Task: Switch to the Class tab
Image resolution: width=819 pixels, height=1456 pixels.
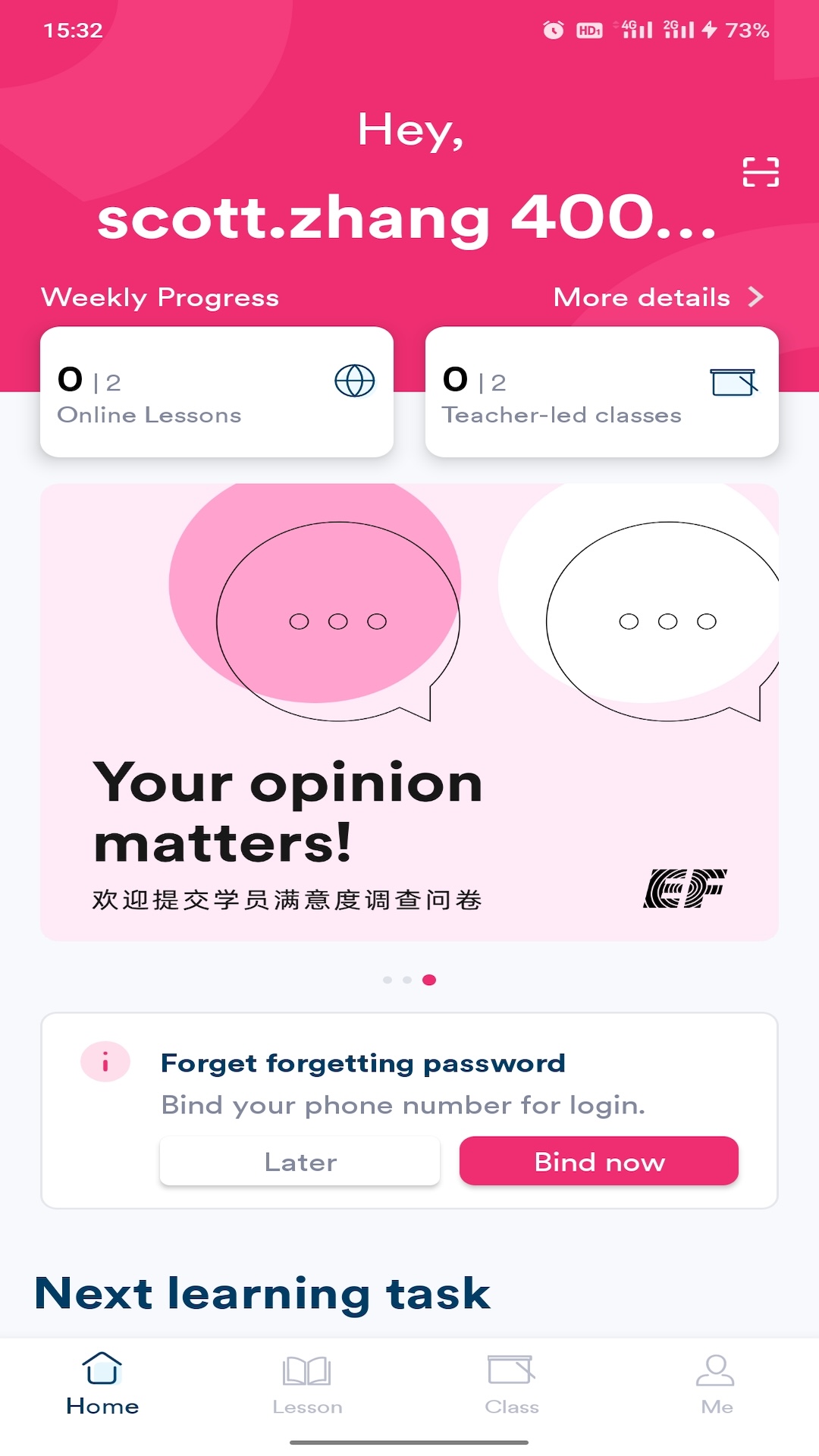Action: pos(512,1384)
